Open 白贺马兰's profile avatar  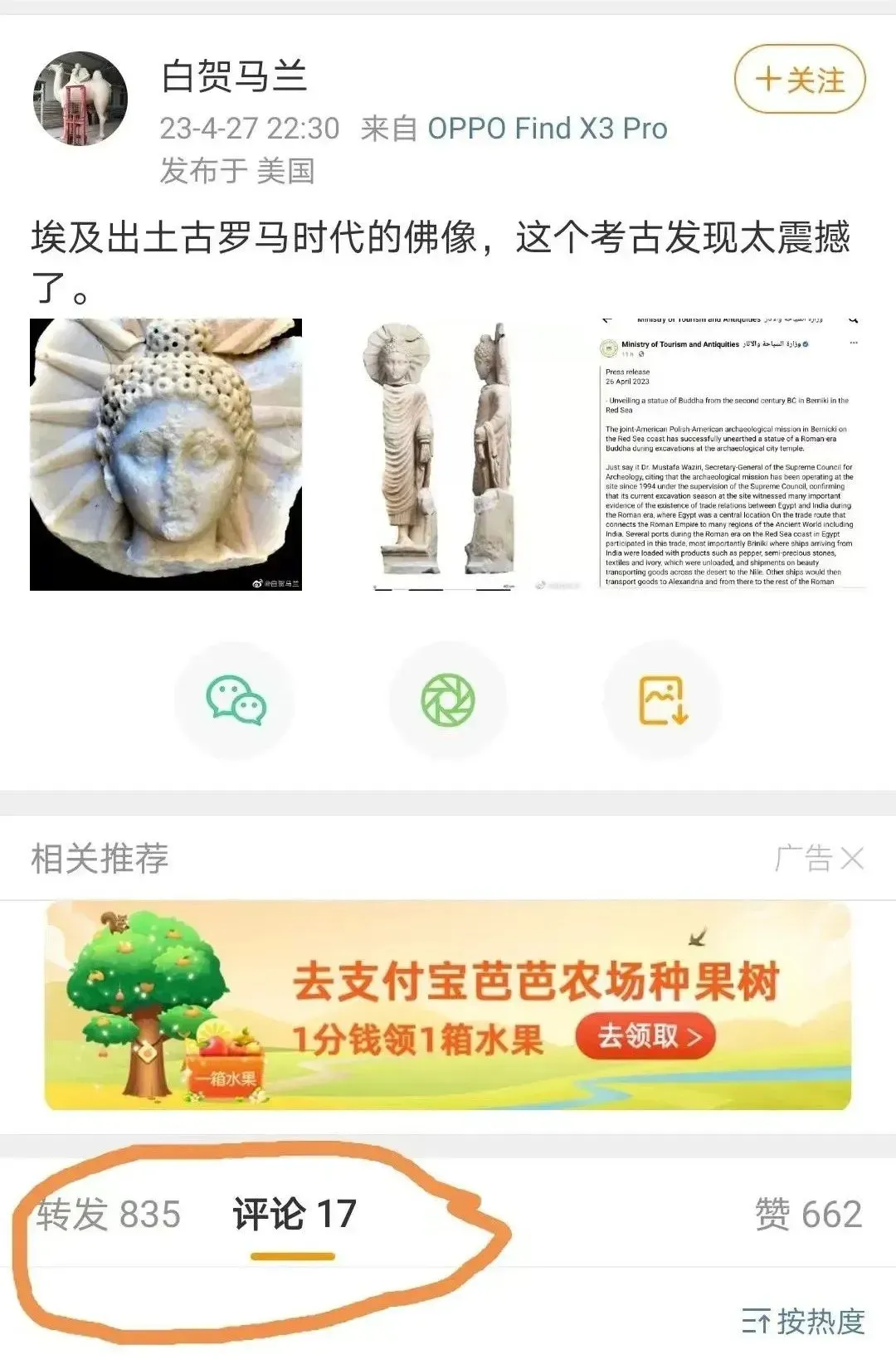coord(80,98)
